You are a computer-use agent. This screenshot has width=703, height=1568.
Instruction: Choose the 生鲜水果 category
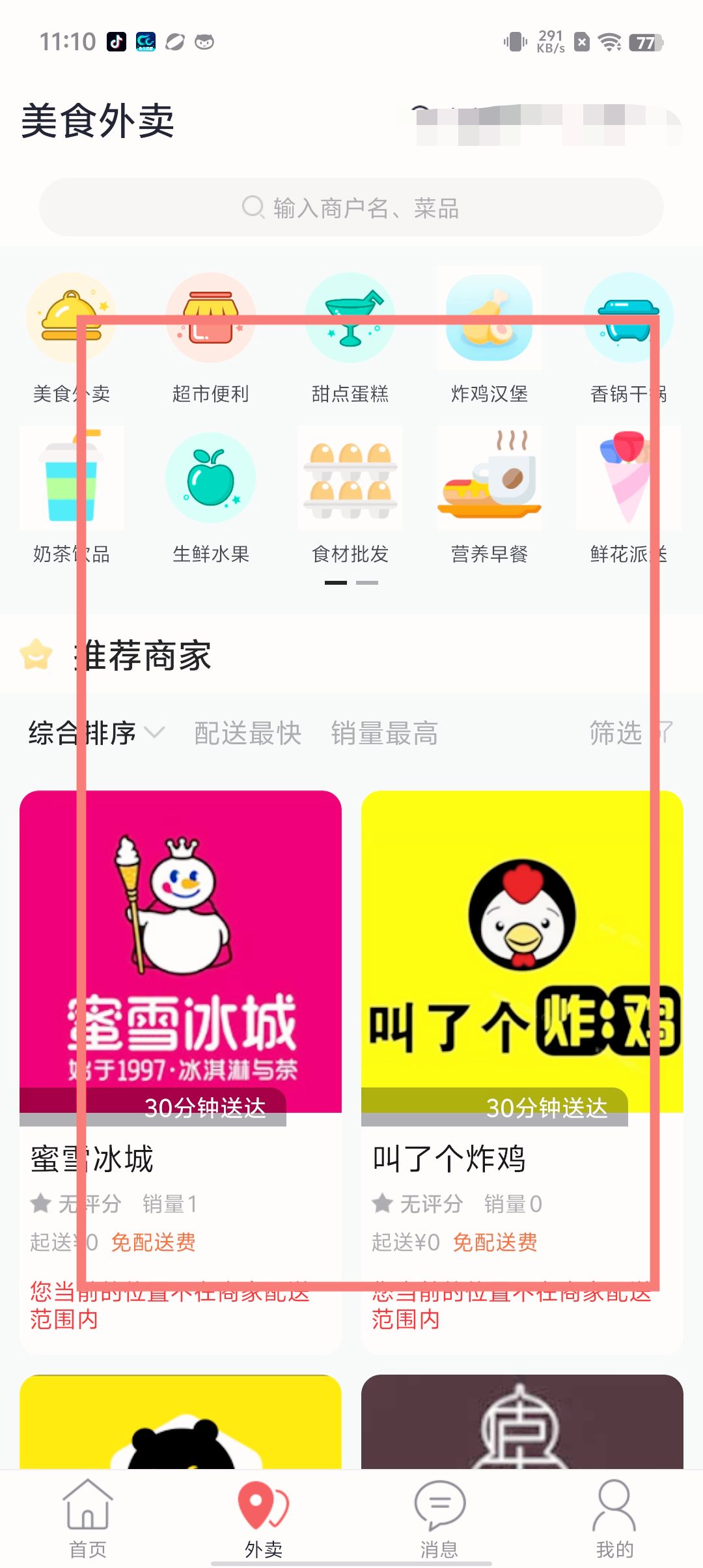(210, 496)
